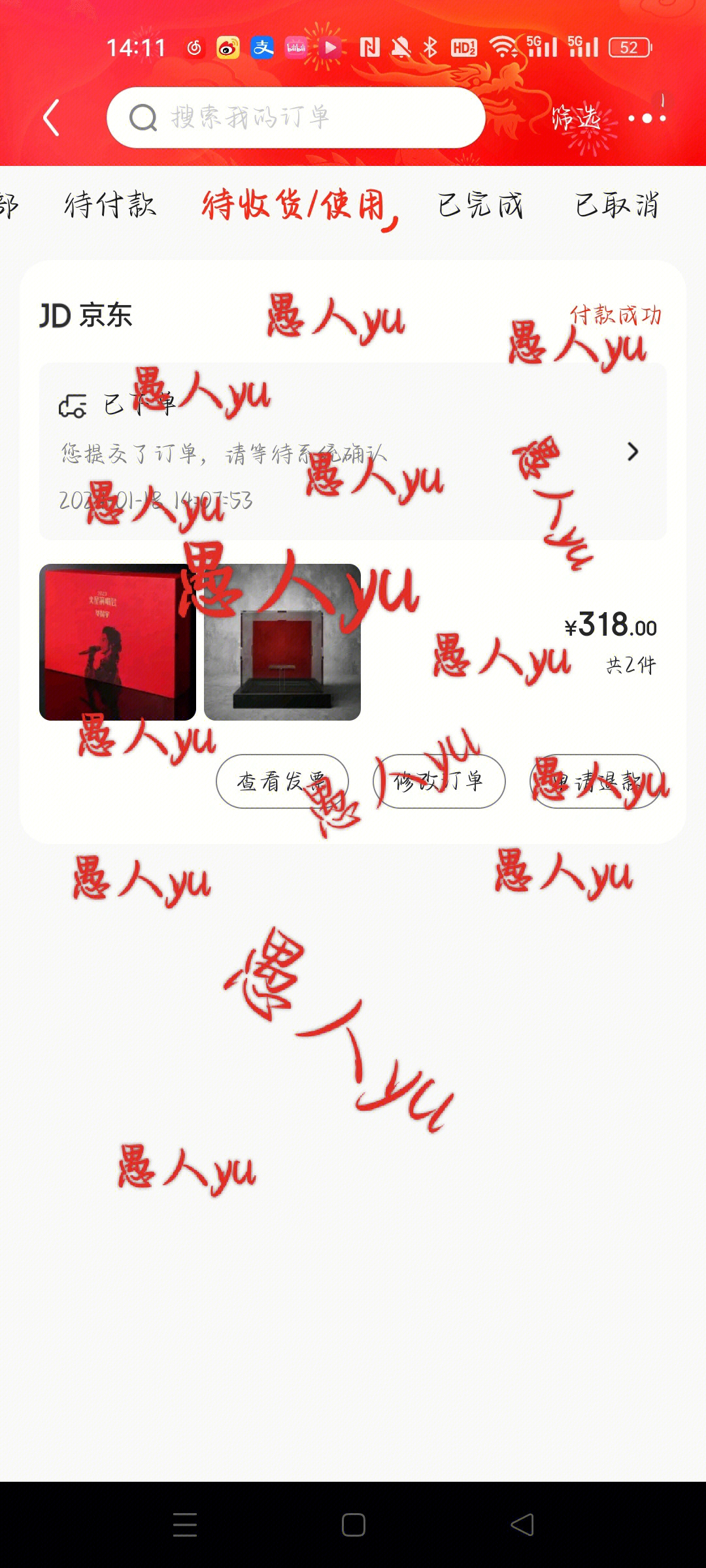706x1568 pixels.
Task: Tap the 搜索我的订单 search box
Action: [295, 118]
